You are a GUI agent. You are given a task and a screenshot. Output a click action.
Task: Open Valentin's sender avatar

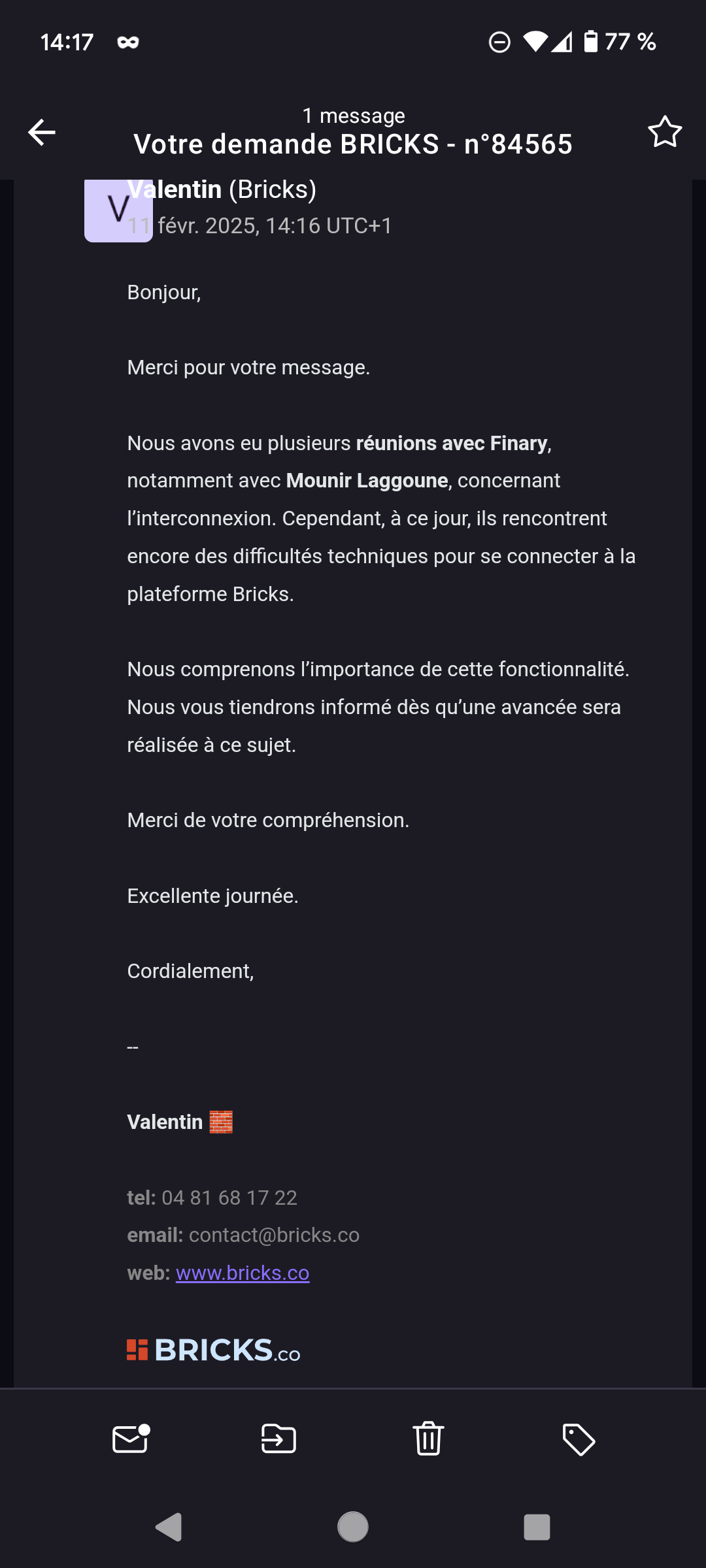[118, 210]
